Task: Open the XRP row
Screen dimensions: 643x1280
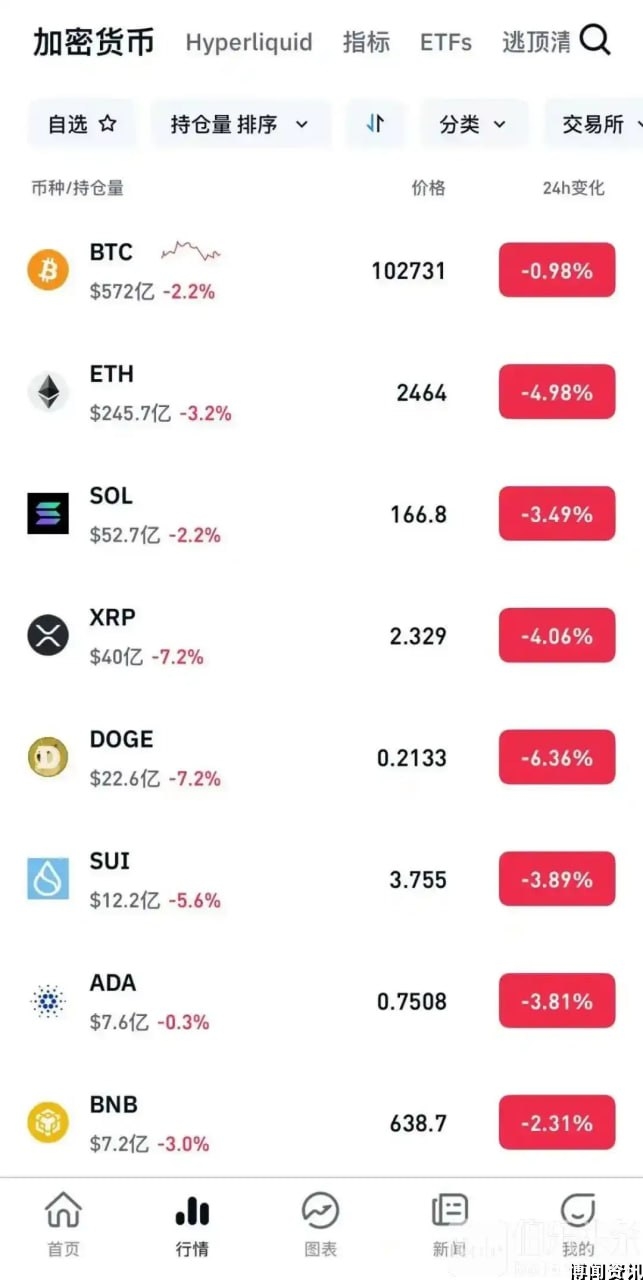Action: pos(321,636)
